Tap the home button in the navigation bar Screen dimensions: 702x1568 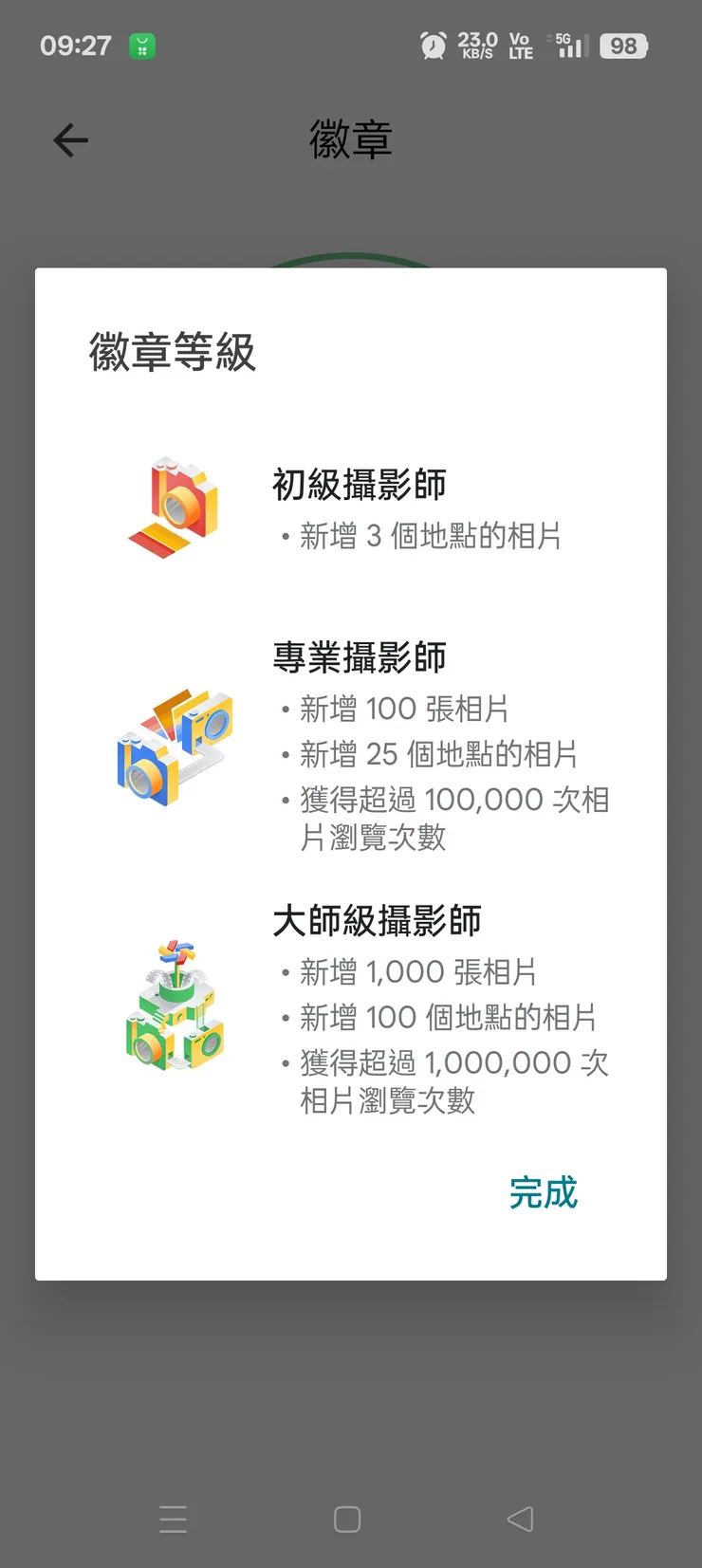tap(346, 1520)
